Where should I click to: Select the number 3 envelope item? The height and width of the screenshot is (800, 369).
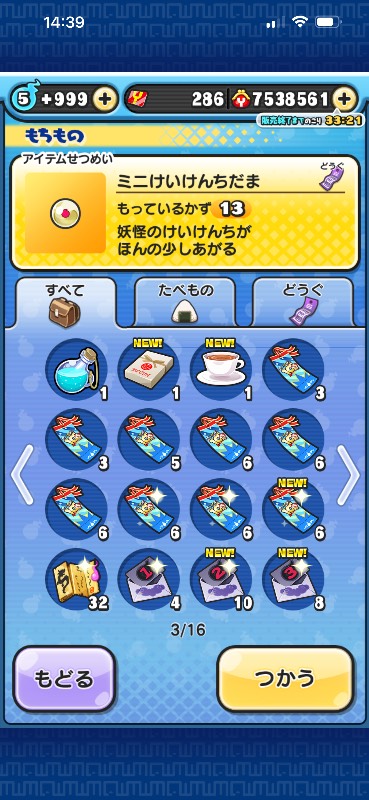(293, 580)
